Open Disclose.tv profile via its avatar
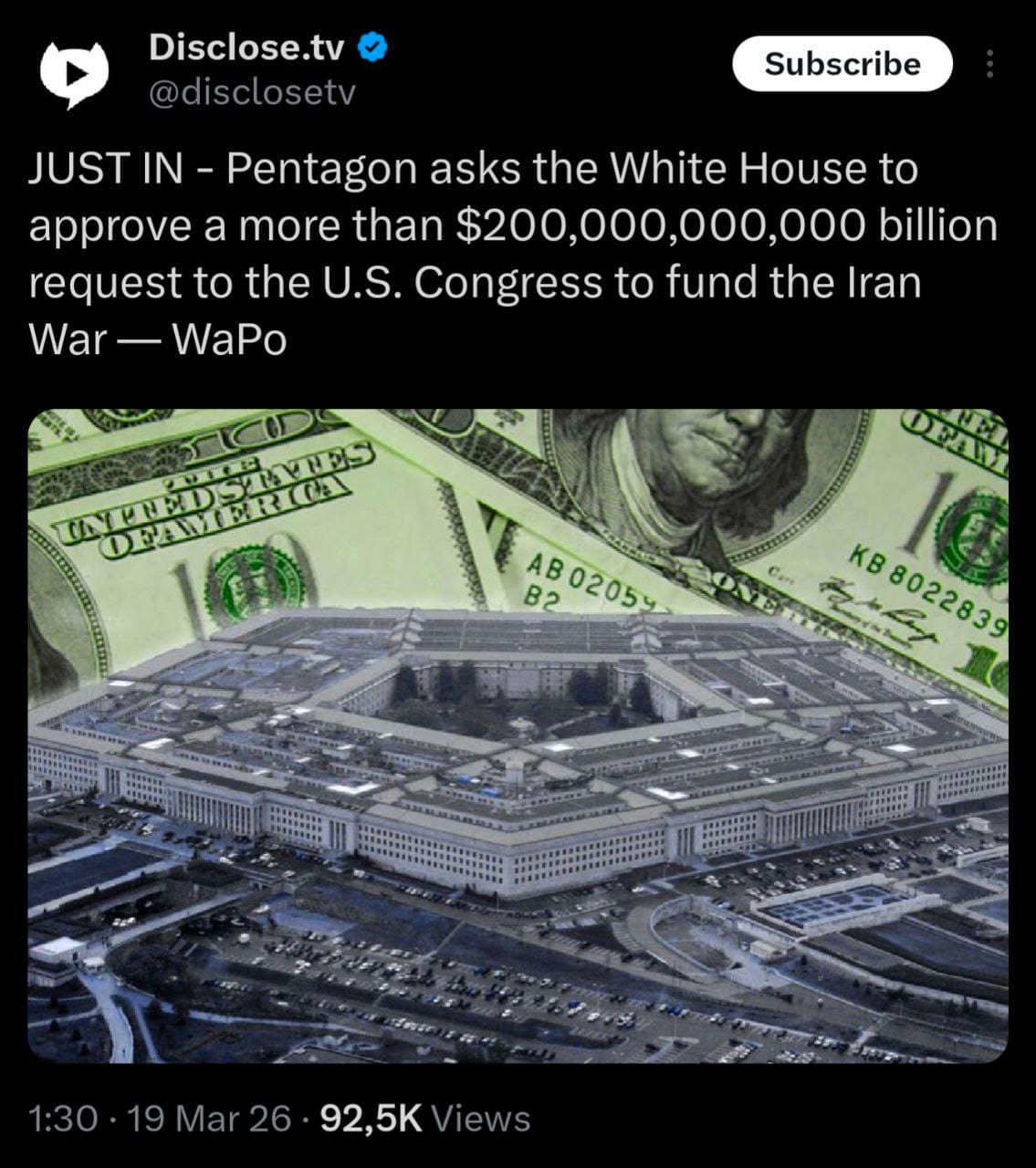Image resolution: width=1036 pixels, height=1168 pixels. [x=73, y=73]
